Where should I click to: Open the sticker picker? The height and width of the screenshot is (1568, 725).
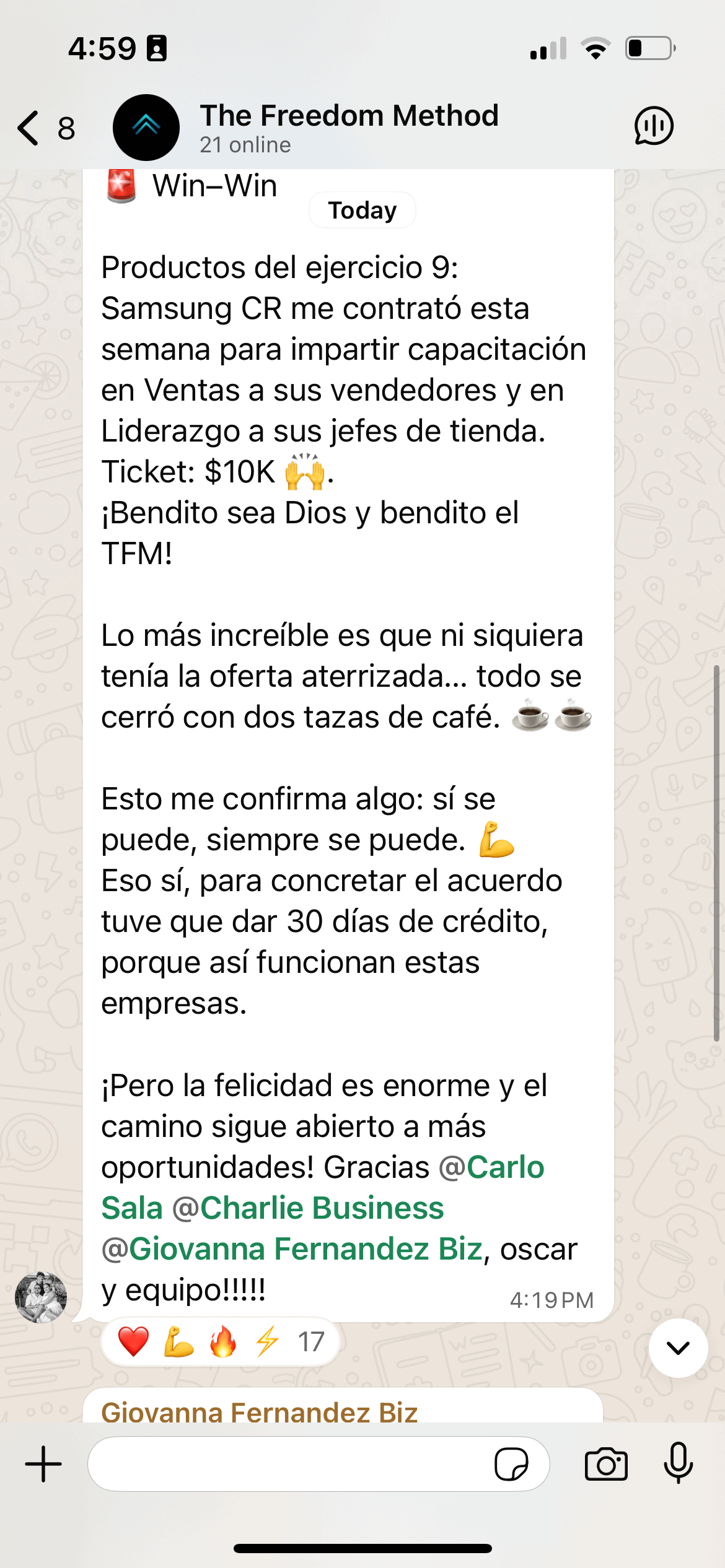coord(511,1465)
